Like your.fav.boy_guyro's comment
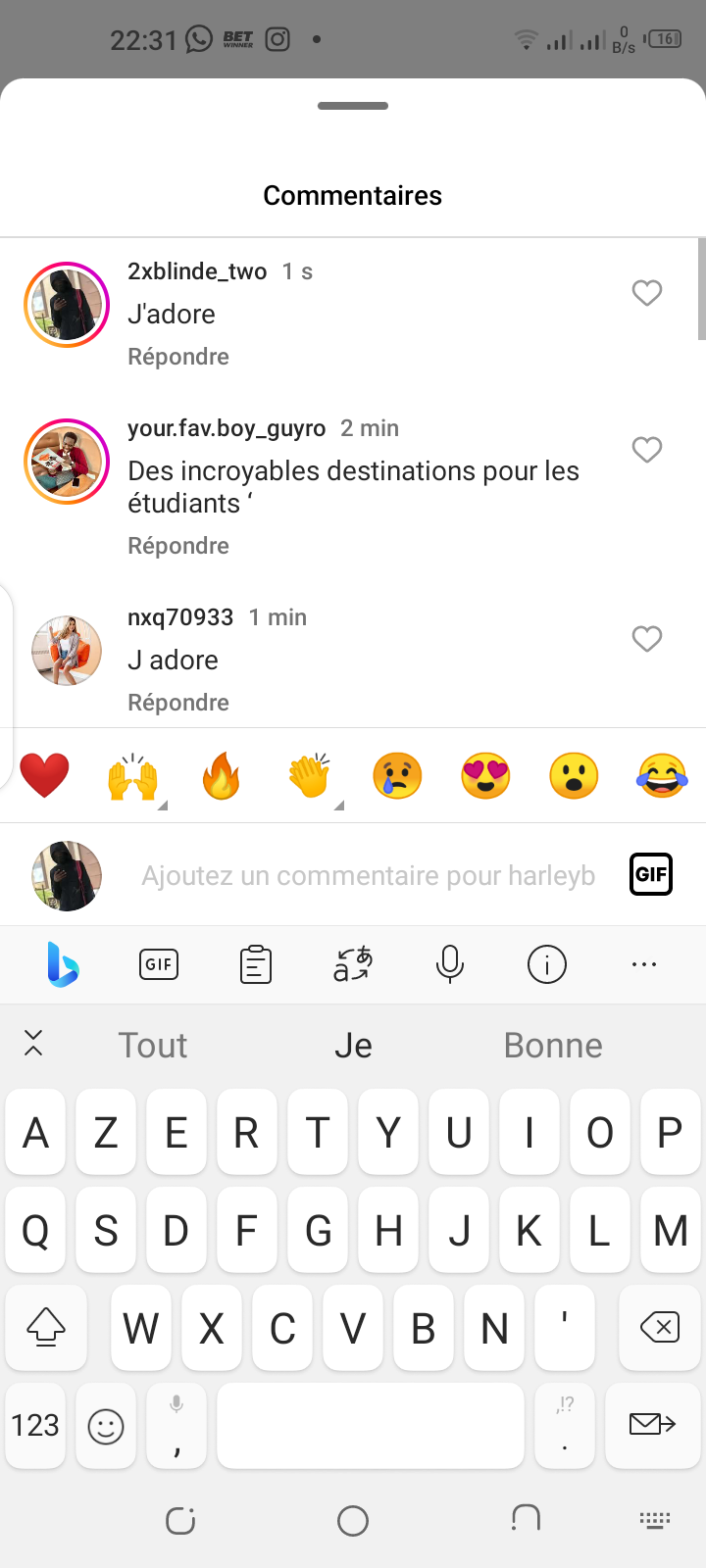 [646, 450]
